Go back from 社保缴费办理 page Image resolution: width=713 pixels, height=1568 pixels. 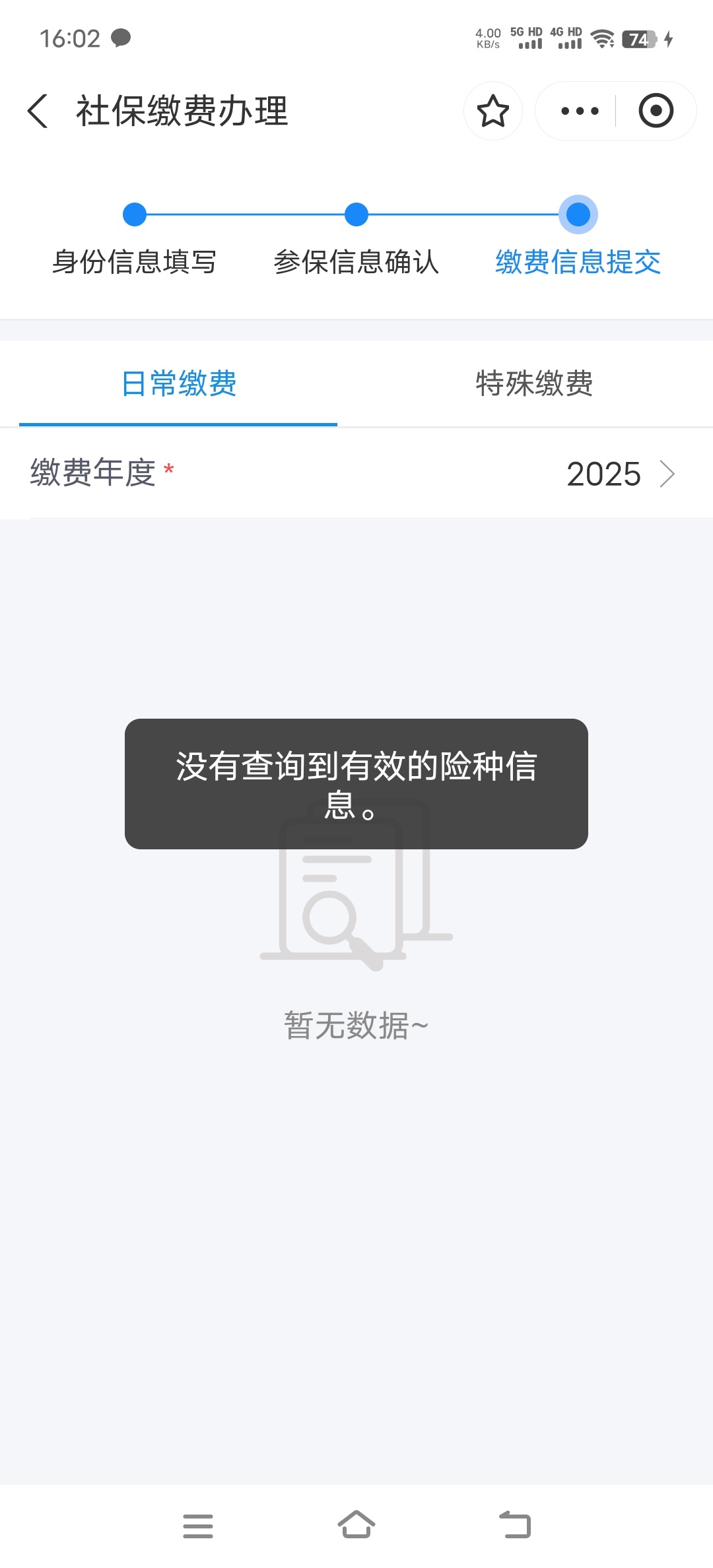pos(38,111)
